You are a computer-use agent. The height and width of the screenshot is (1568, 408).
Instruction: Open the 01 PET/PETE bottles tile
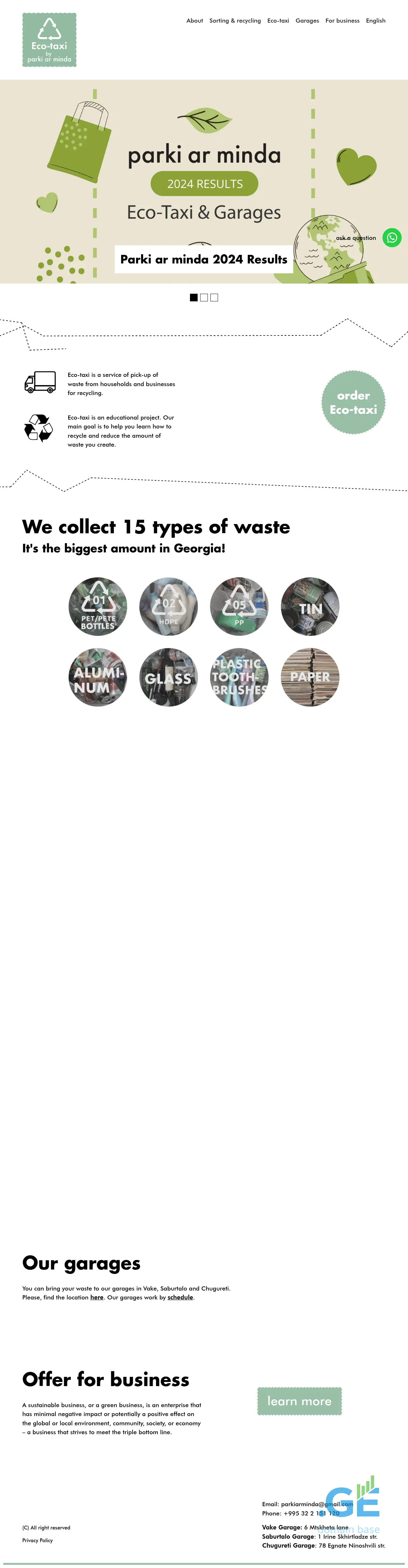(98, 606)
